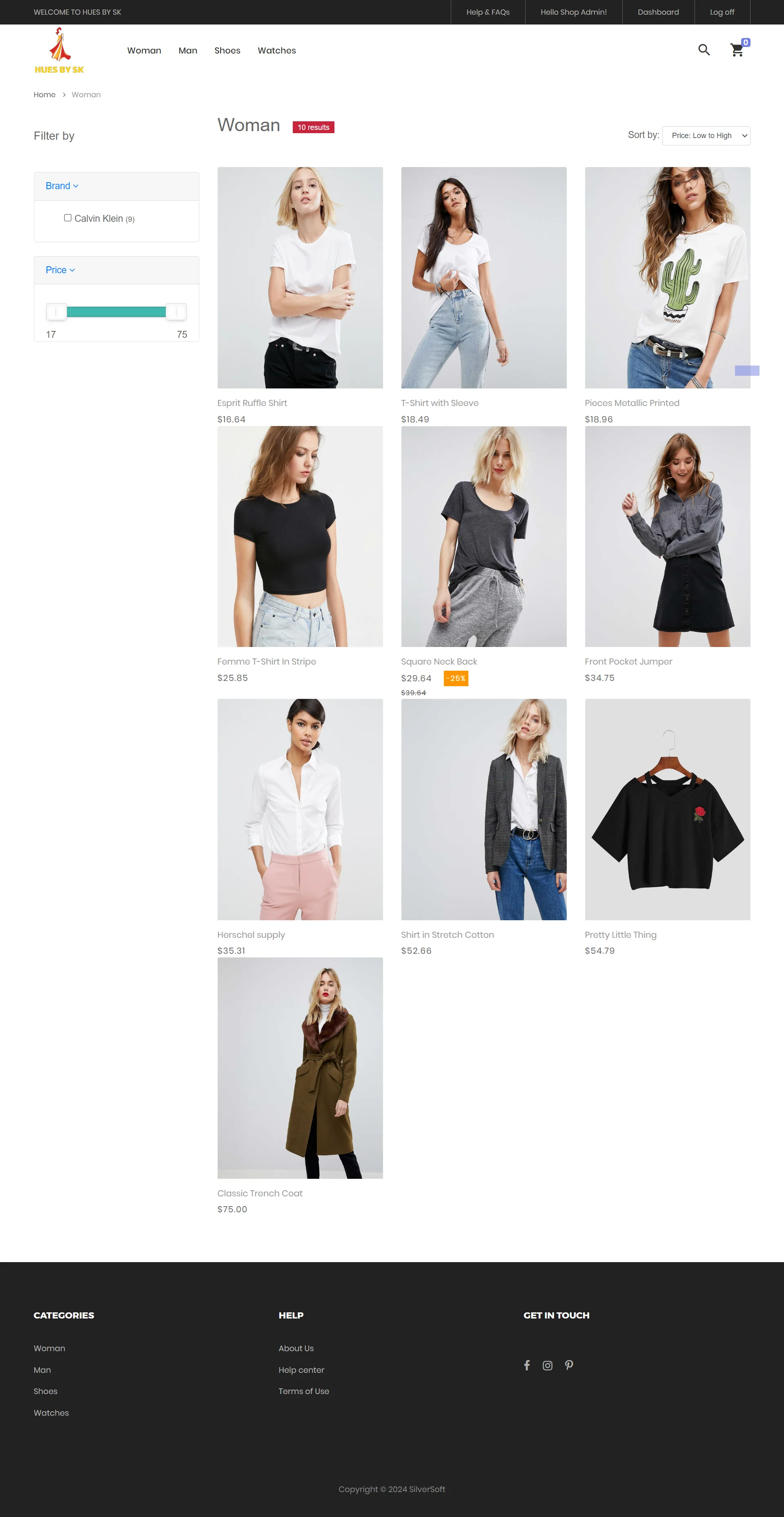Open the search magnifier icon
784x1517 pixels.
tap(704, 50)
